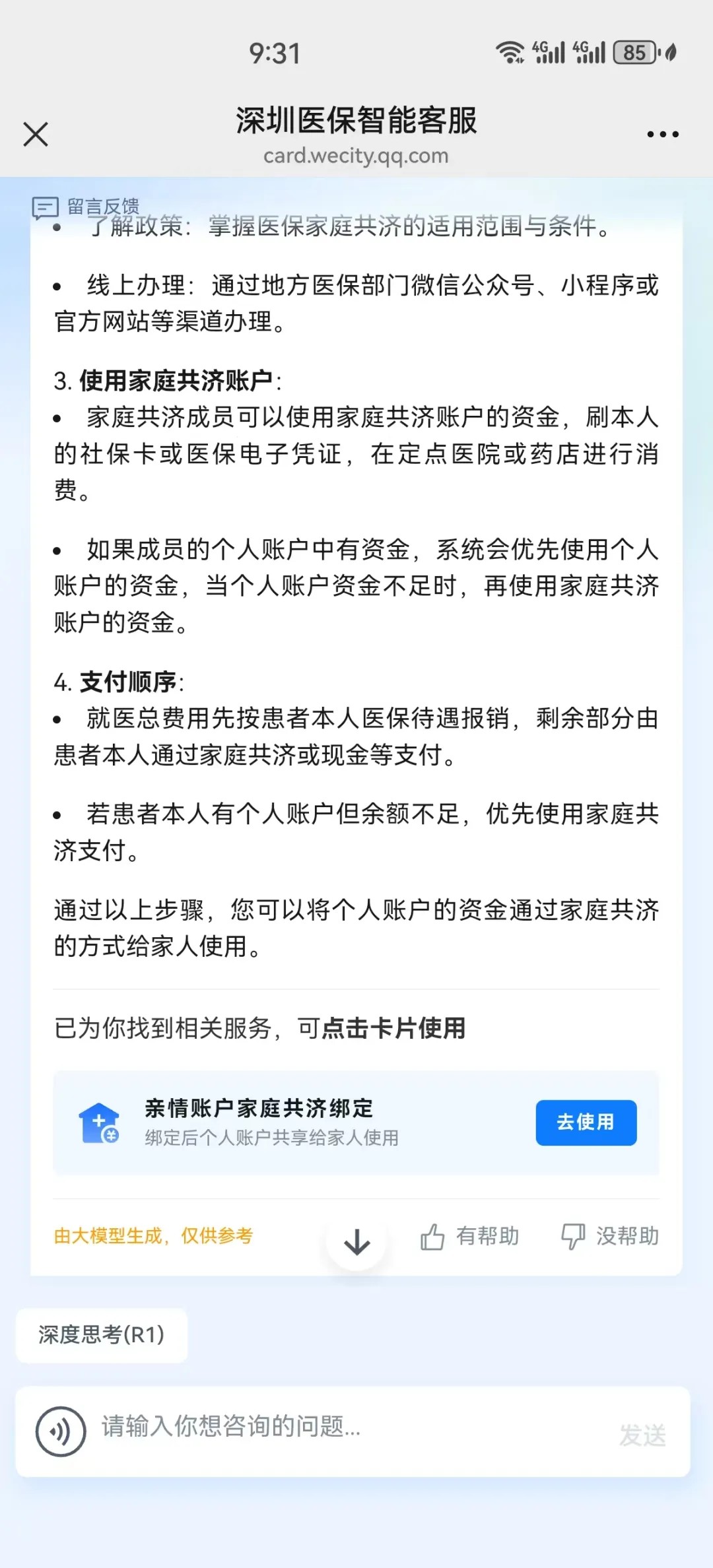This screenshot has height=1568, width=713.
Task: Open the three-dot overflow menu
Action: coord(663,134)
